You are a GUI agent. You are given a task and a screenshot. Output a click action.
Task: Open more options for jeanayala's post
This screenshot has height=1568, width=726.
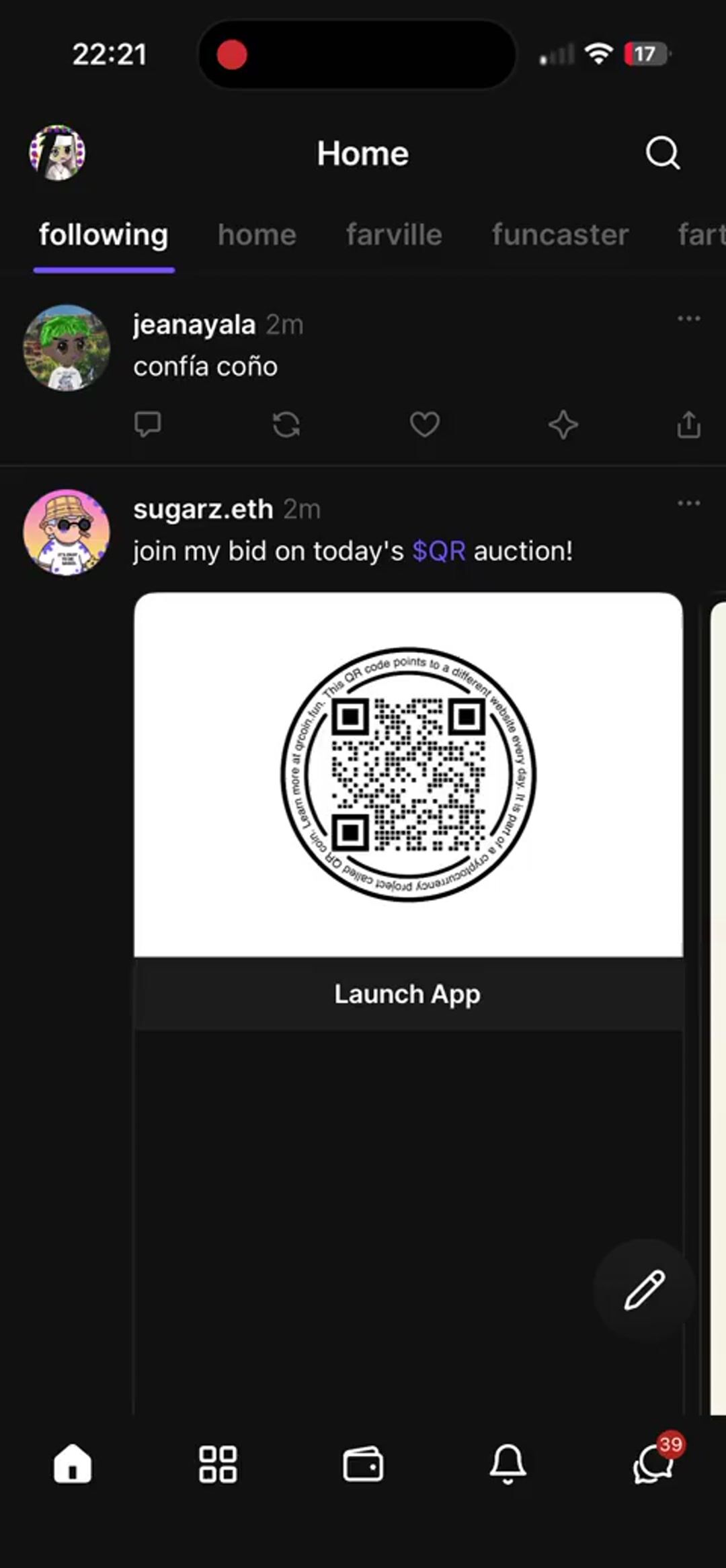coord(689,318)
